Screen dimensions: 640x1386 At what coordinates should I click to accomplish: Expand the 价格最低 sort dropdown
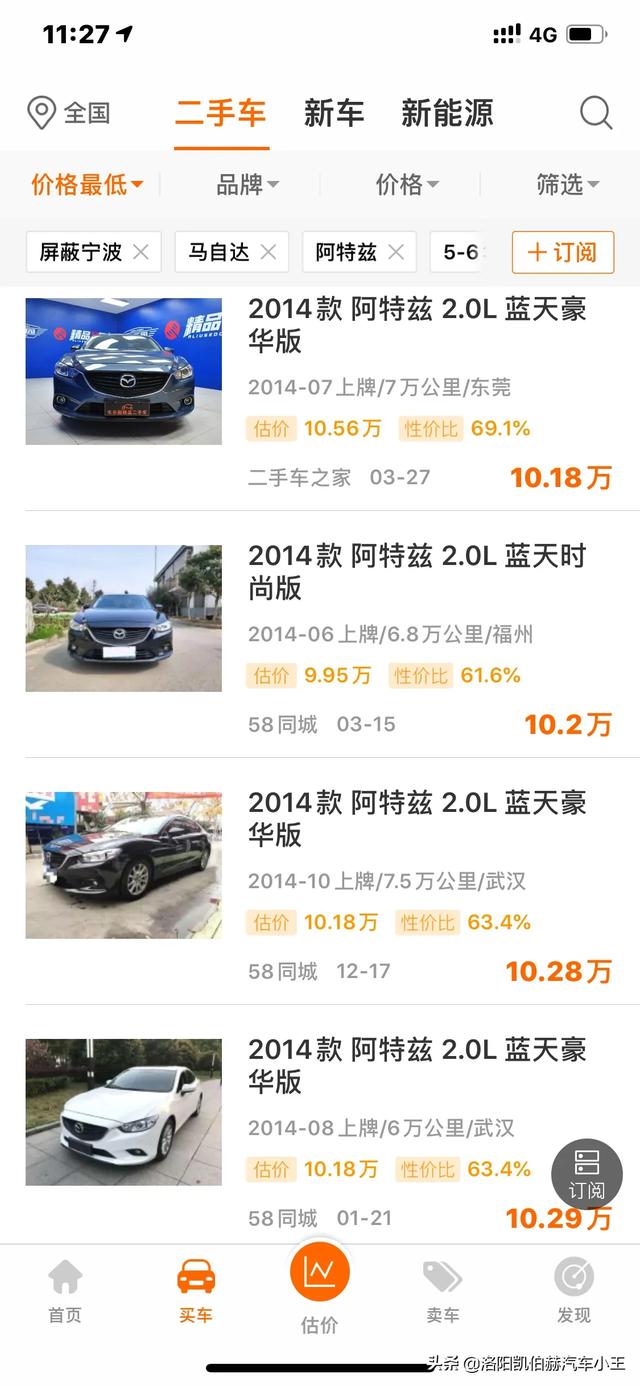point(88,184)
